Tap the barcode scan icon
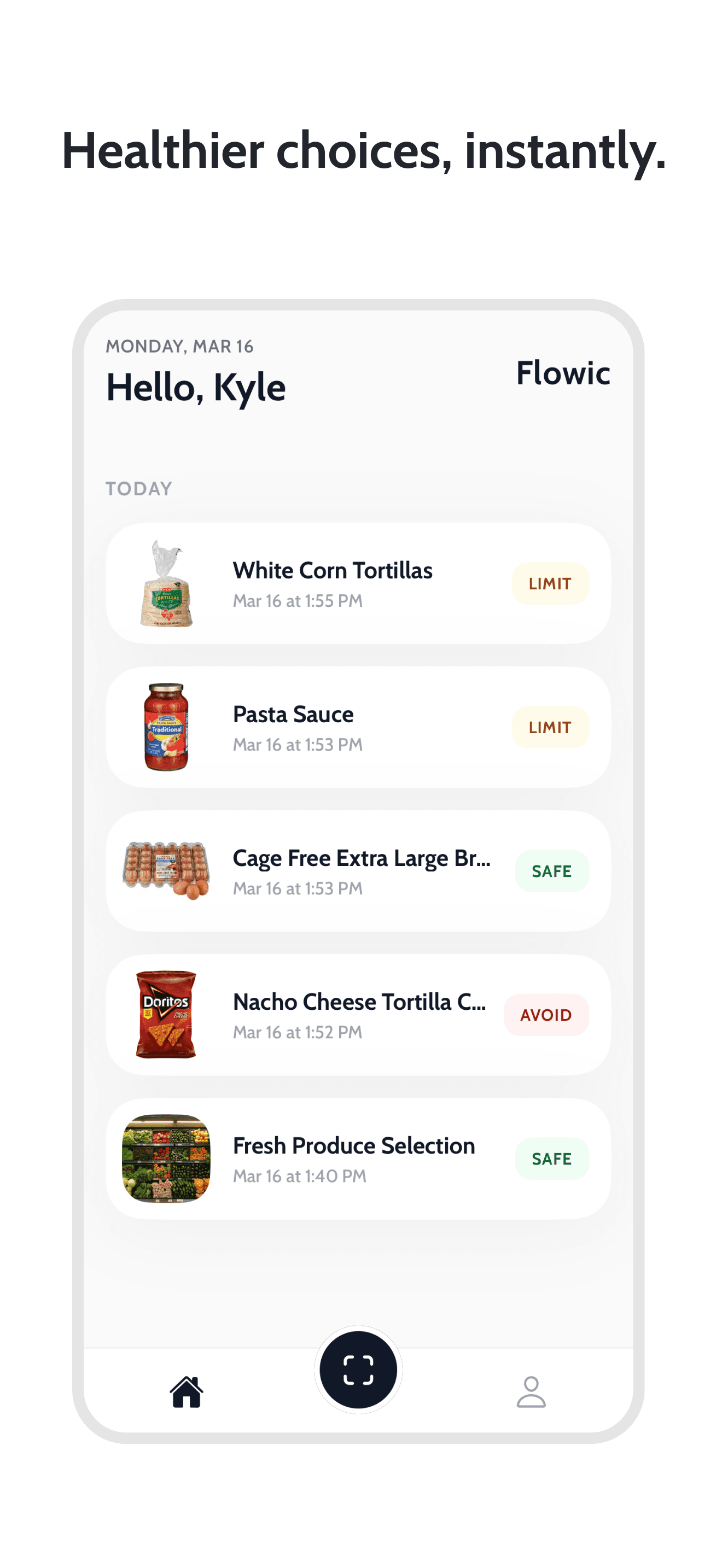The image size is (722, 1568). [x=359, y=1370]
